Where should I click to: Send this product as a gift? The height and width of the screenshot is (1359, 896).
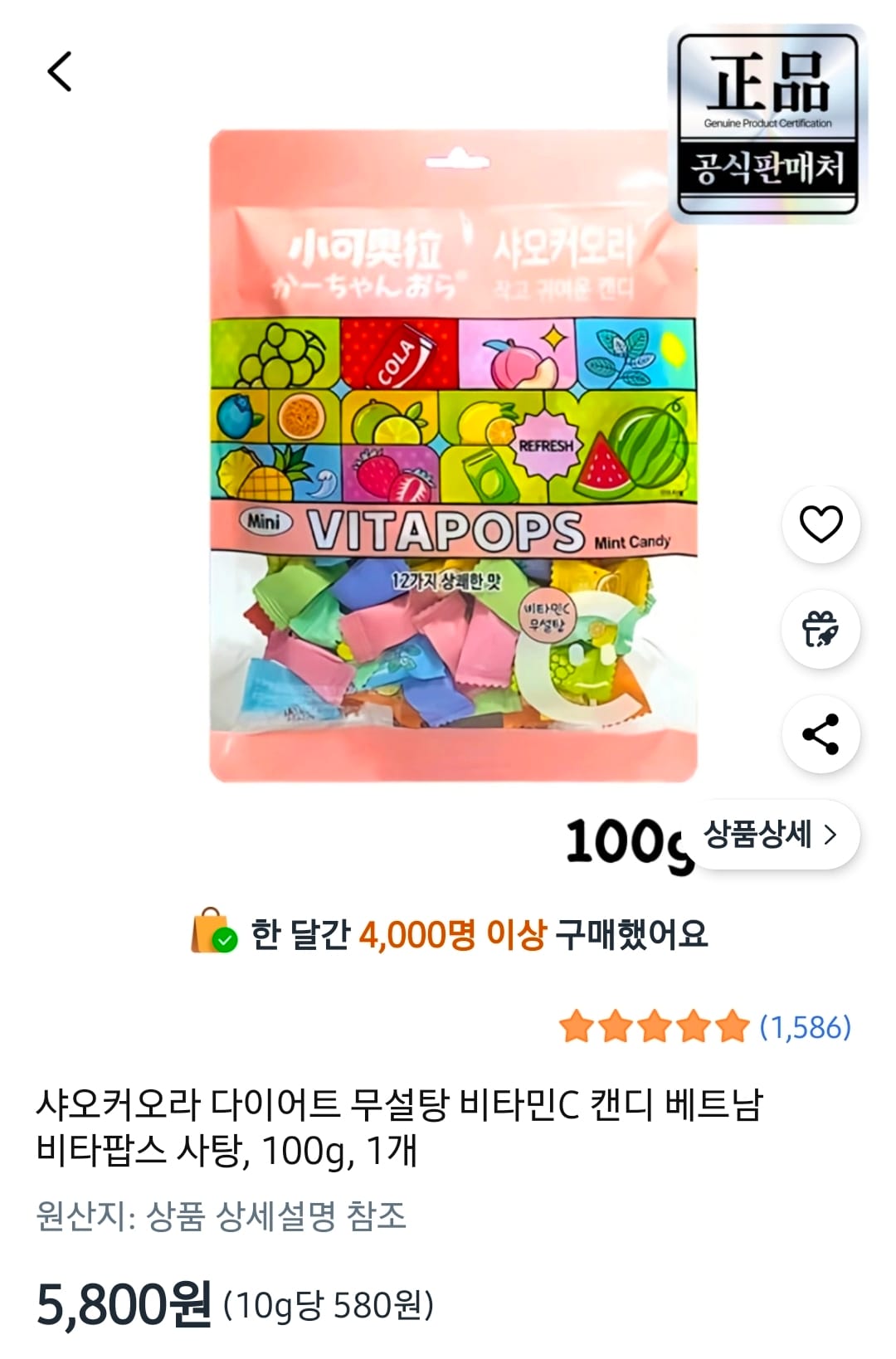pyautogui.click(x=821, y=629)
